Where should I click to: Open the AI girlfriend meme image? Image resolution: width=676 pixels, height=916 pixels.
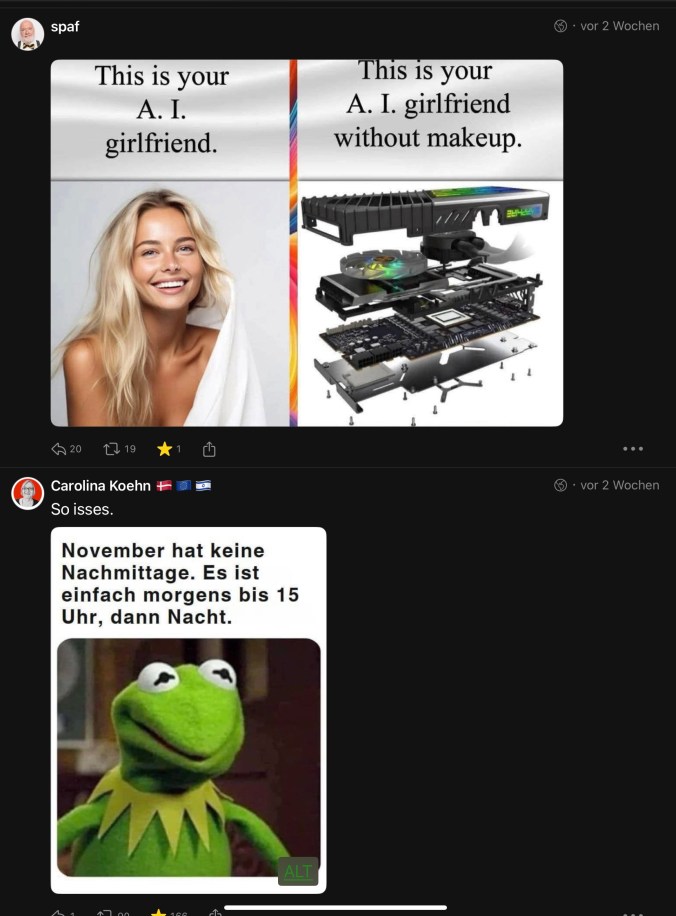pos(306,243)
